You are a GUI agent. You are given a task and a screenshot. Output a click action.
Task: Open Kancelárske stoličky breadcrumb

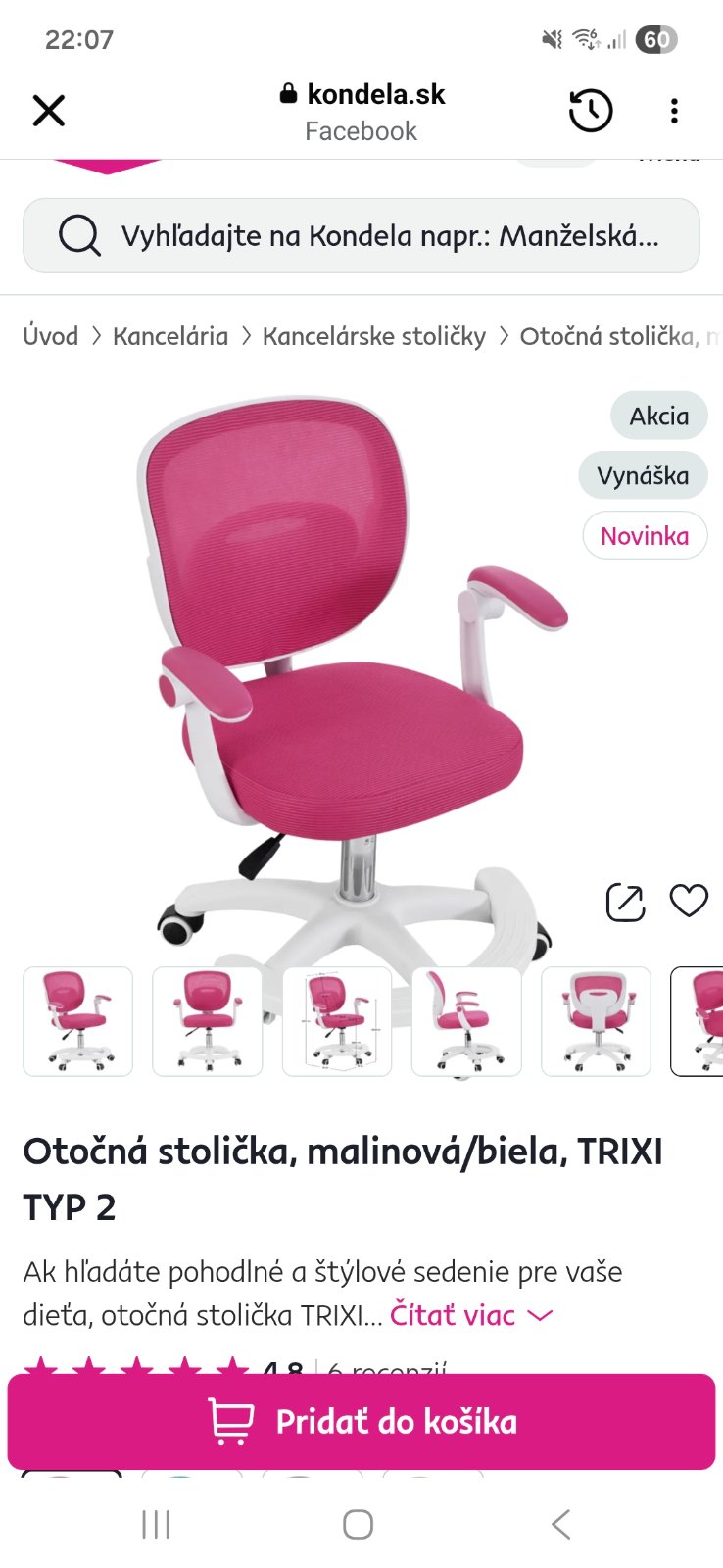click(374, 336)
